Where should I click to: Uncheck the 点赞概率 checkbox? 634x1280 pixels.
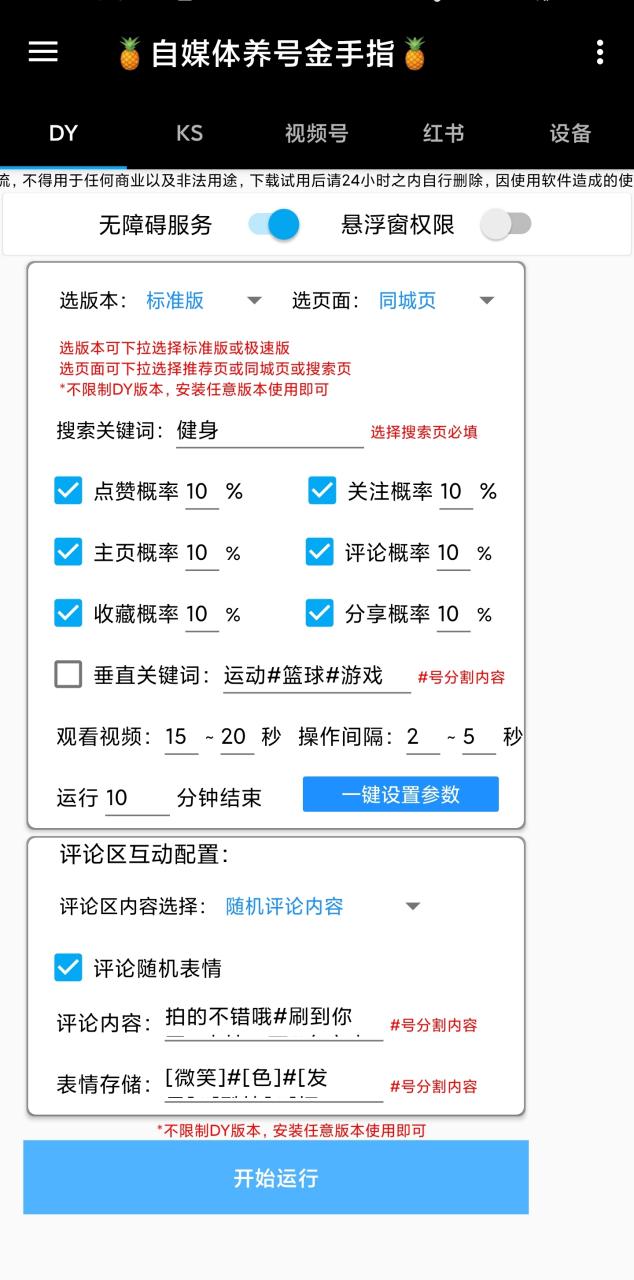68,491
